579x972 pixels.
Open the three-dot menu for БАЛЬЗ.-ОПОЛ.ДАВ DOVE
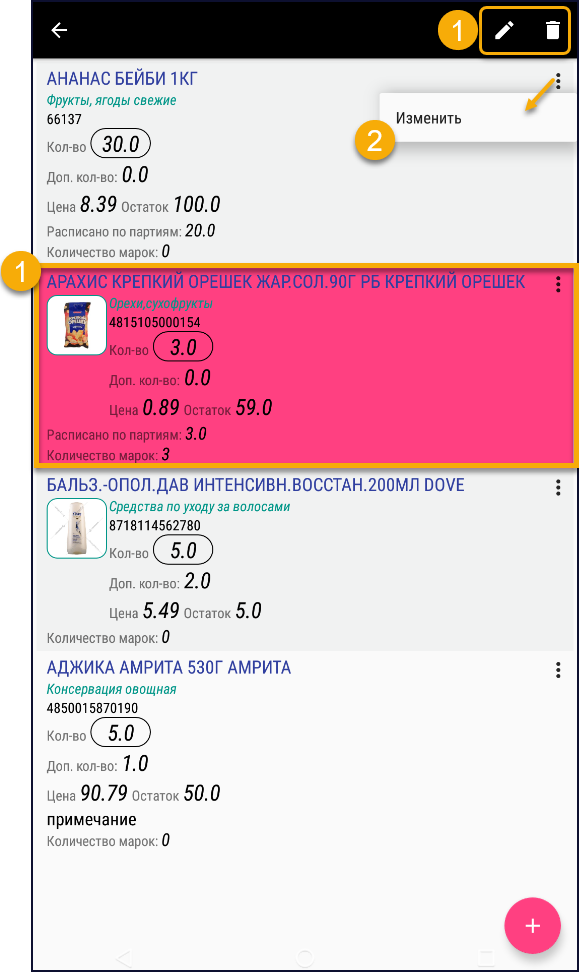(558, 487)
